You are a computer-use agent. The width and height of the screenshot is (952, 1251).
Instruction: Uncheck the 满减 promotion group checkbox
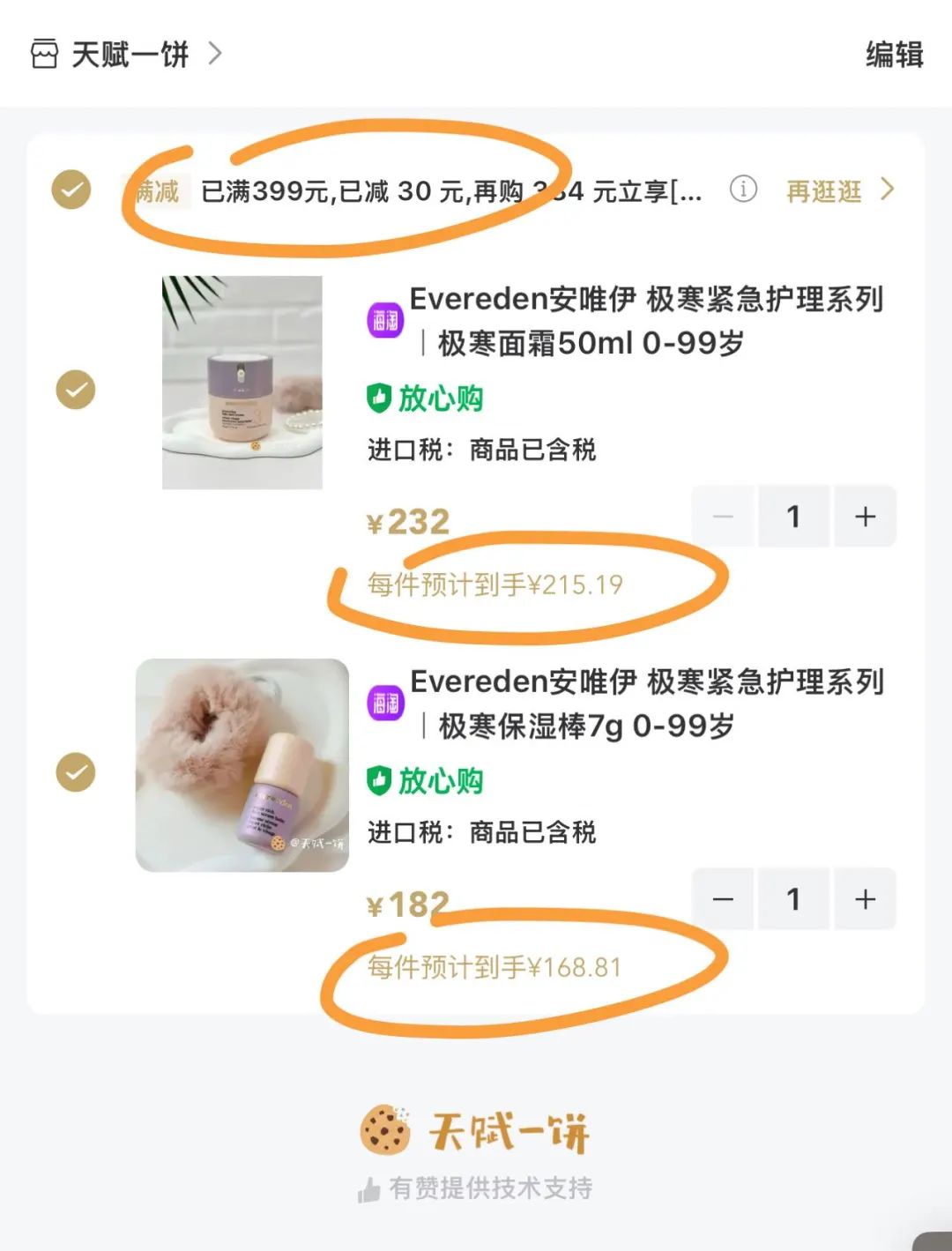71,189
